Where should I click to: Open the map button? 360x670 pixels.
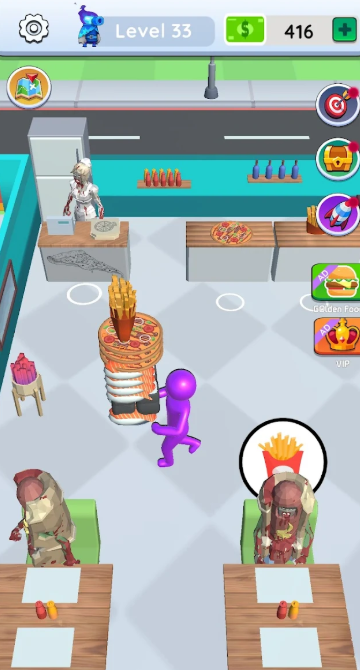click(x=29, y=88)
